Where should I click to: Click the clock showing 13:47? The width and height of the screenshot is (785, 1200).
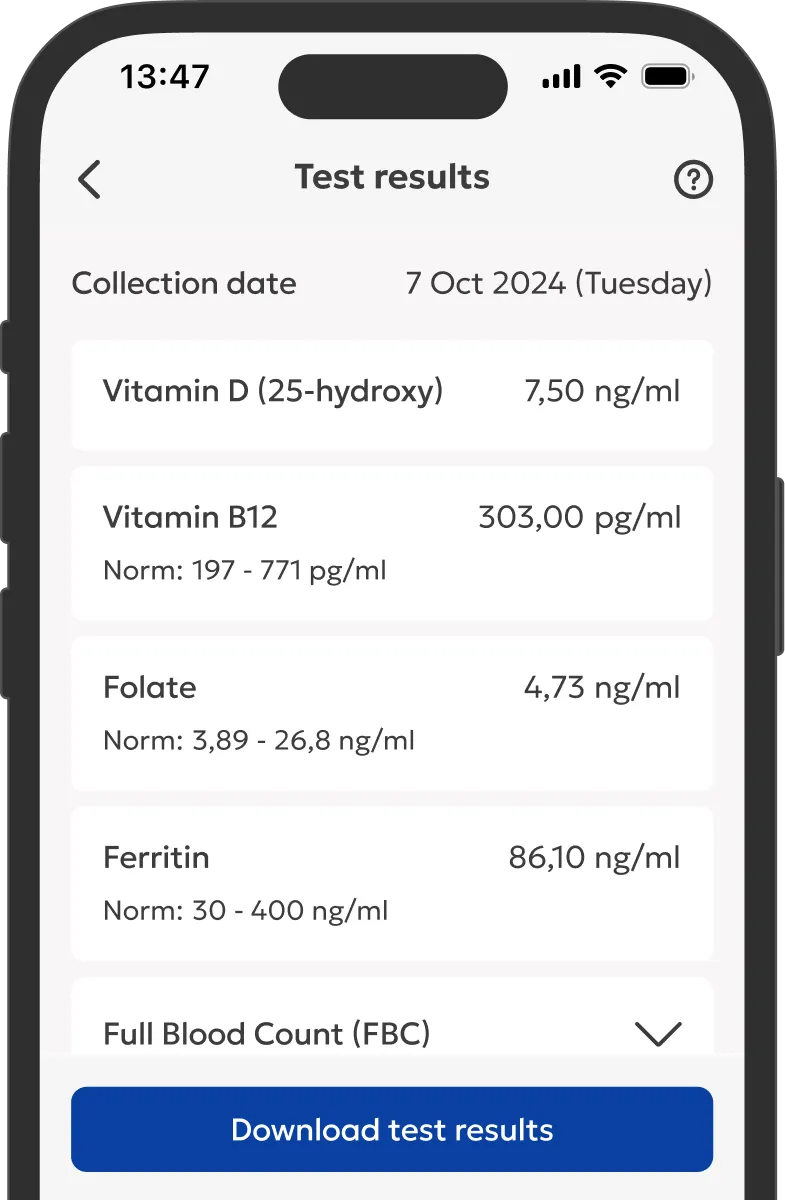pos(165,75)
